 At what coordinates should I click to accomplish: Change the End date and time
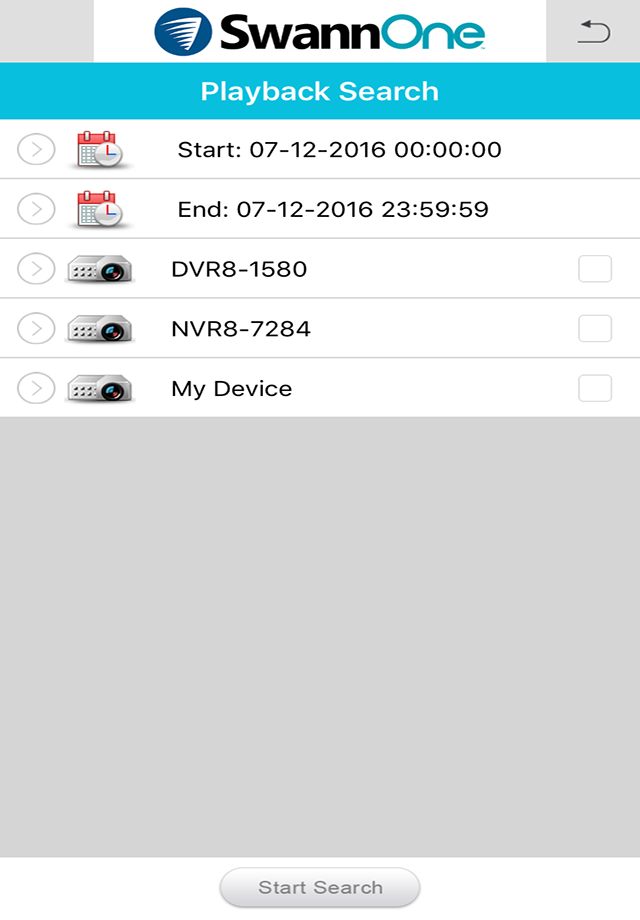(332, 210)
